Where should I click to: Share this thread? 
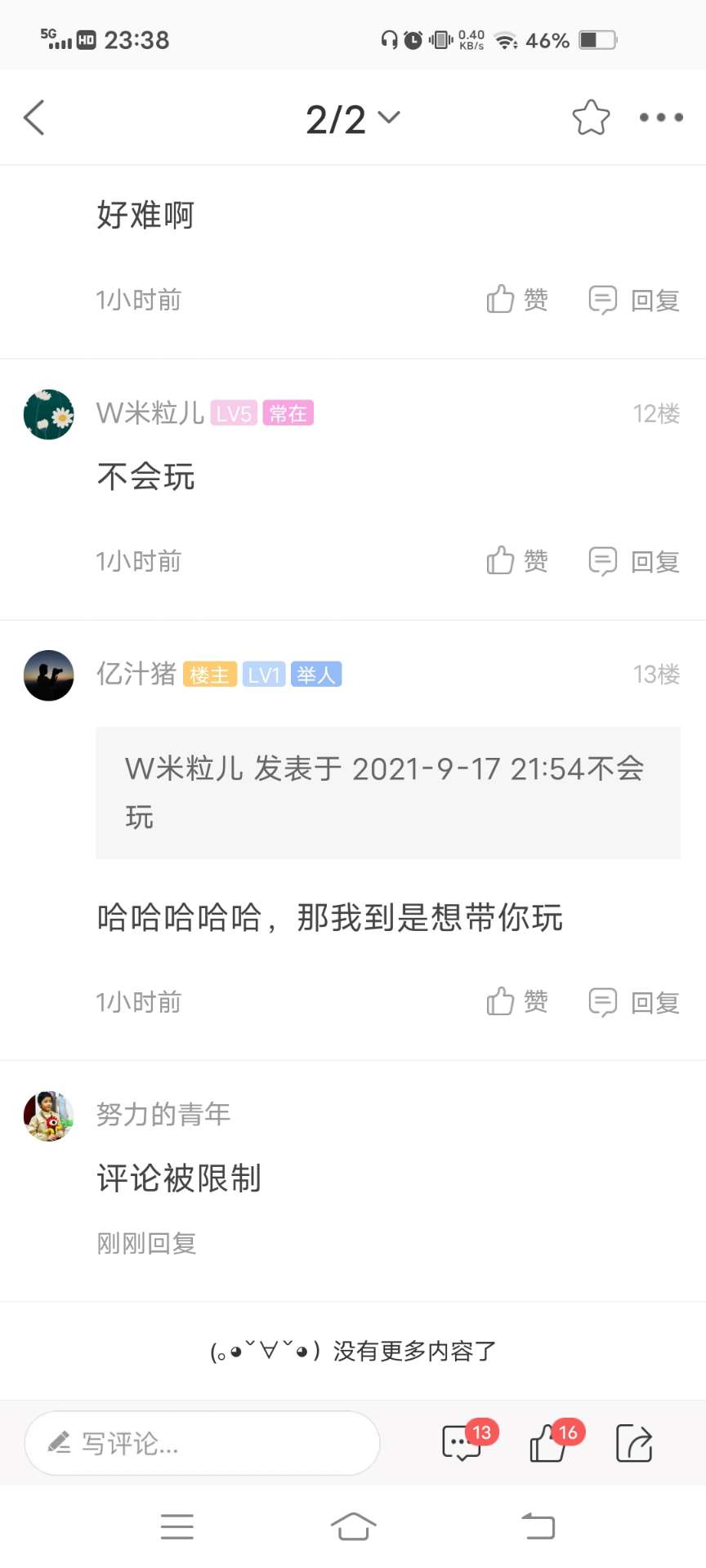tap(634, 1443)
